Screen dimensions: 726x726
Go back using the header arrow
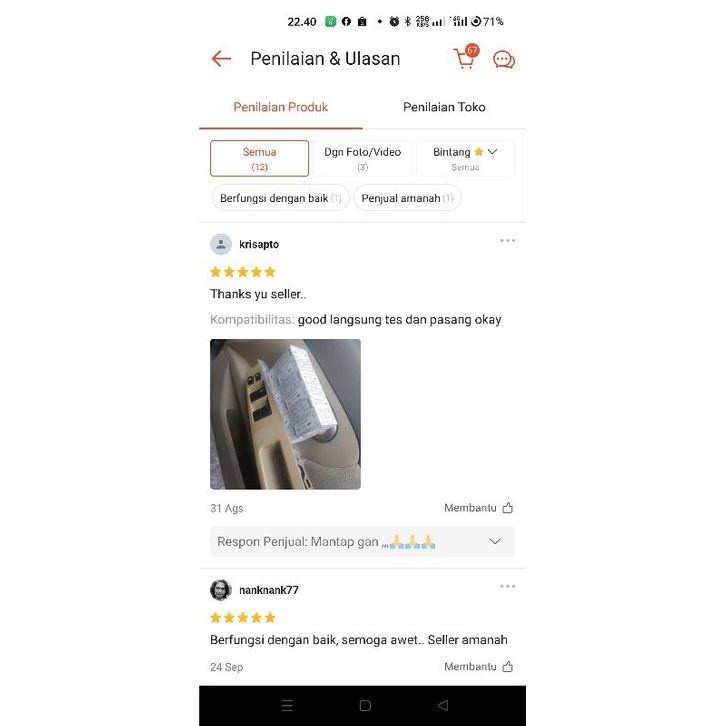click(221, 59)
